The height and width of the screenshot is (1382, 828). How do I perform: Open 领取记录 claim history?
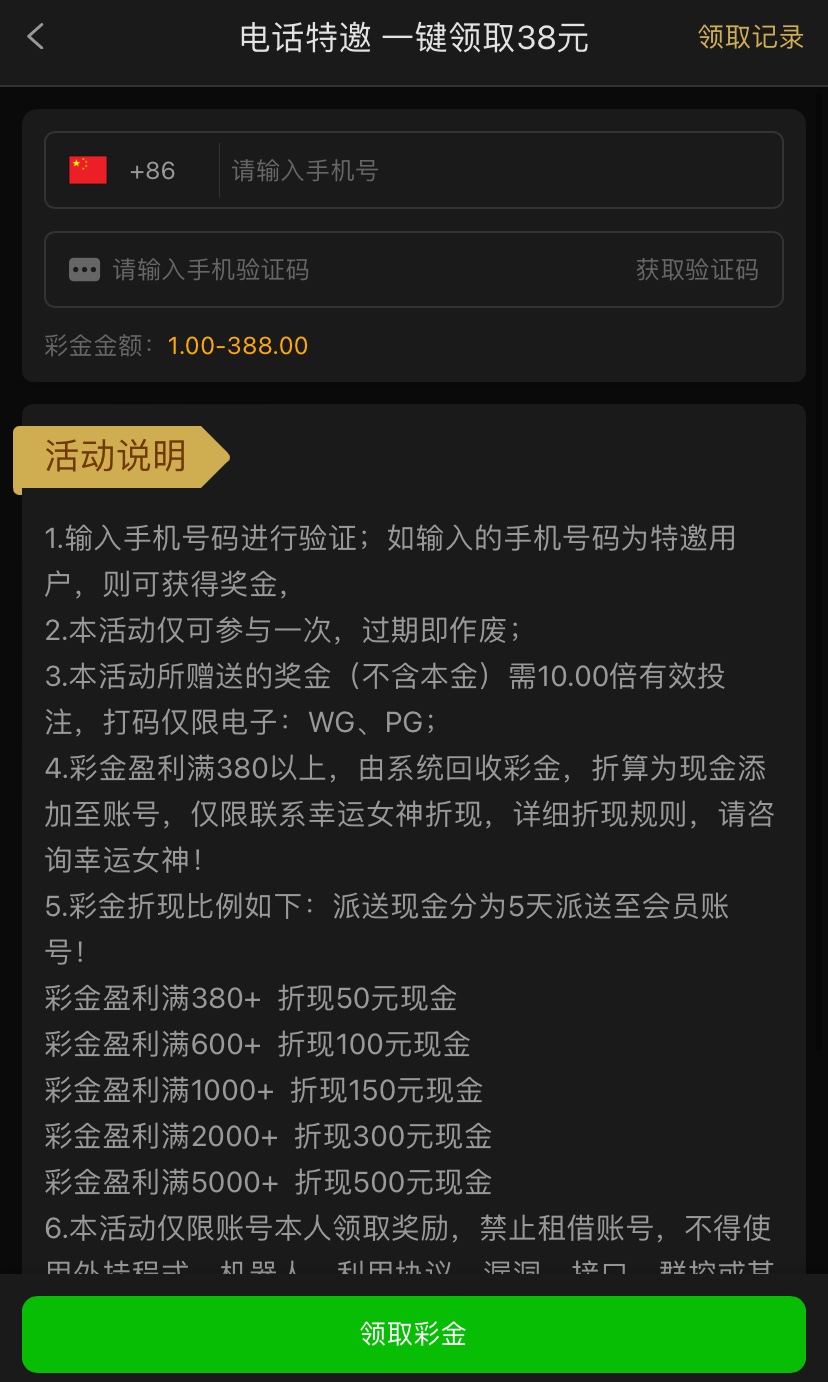coord(750,38)
